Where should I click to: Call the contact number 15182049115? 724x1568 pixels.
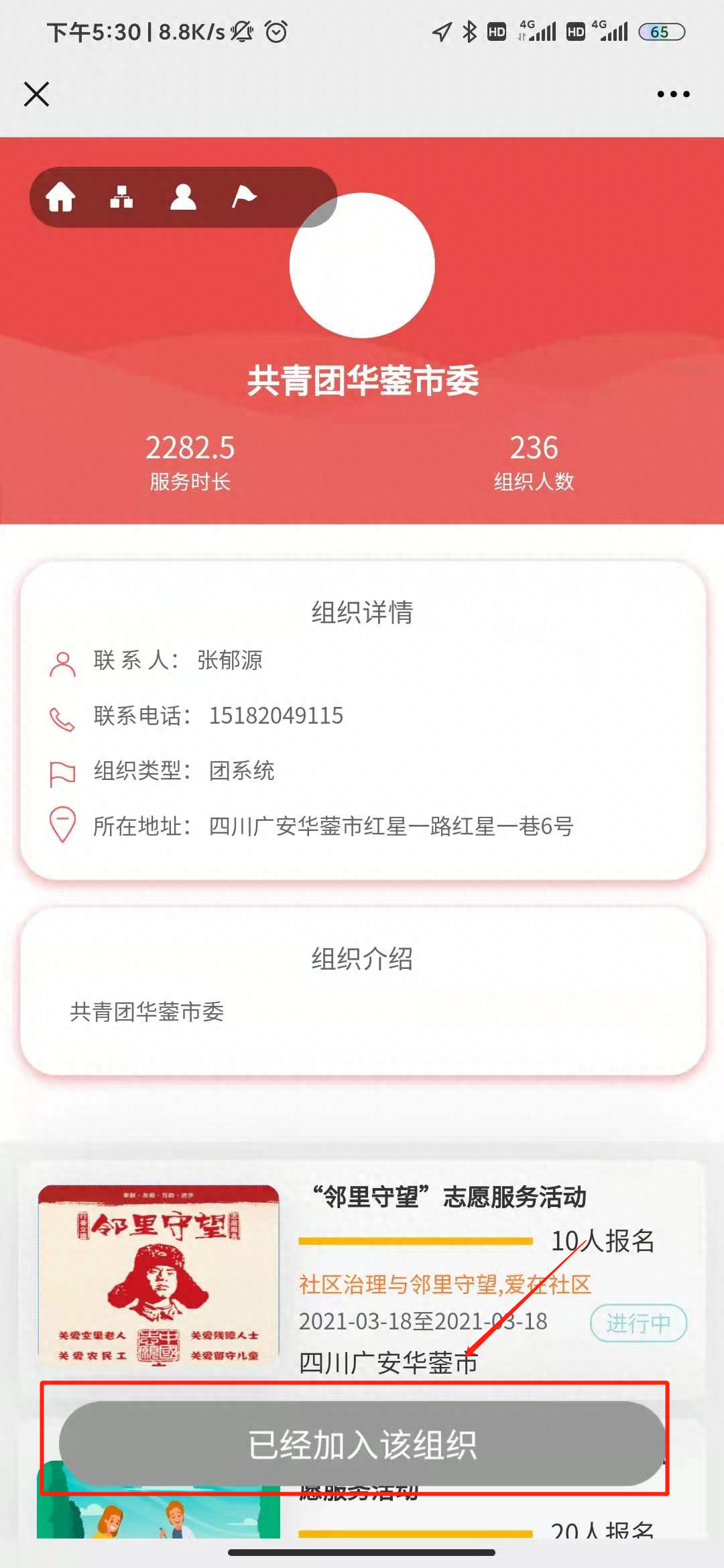(276, 716)
